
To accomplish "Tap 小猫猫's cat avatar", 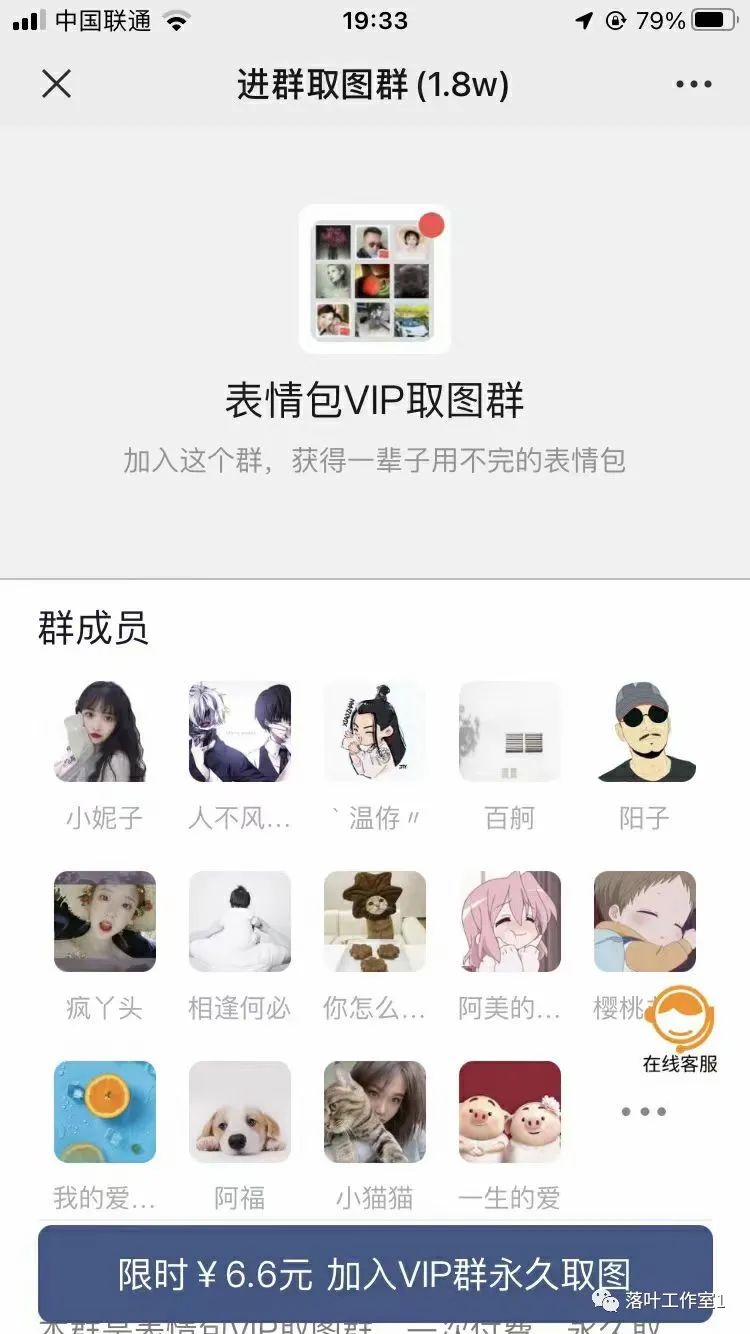I will click(374, 1111).
